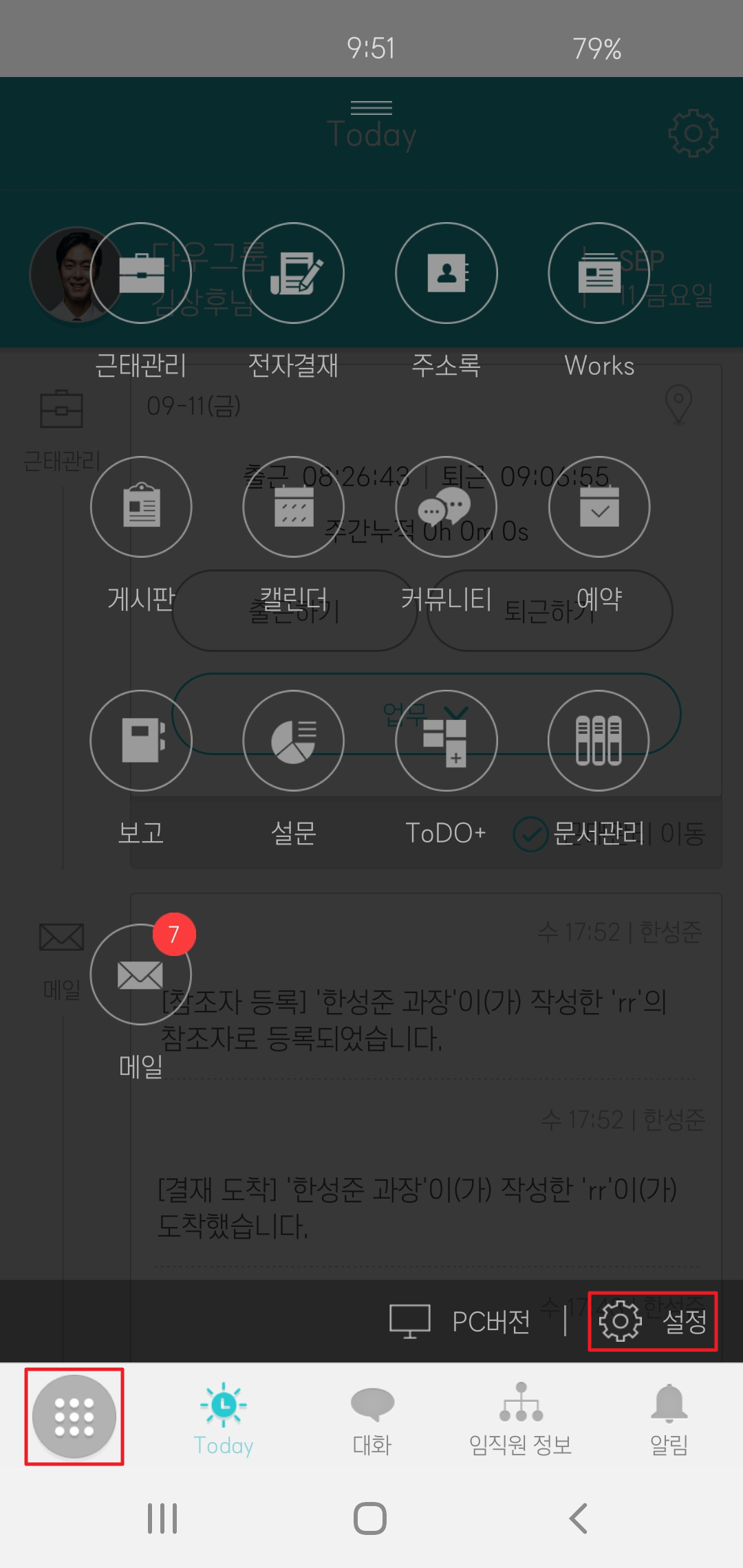
Task: Go to the 커뮤니티 community
Action: click(446, 507)
